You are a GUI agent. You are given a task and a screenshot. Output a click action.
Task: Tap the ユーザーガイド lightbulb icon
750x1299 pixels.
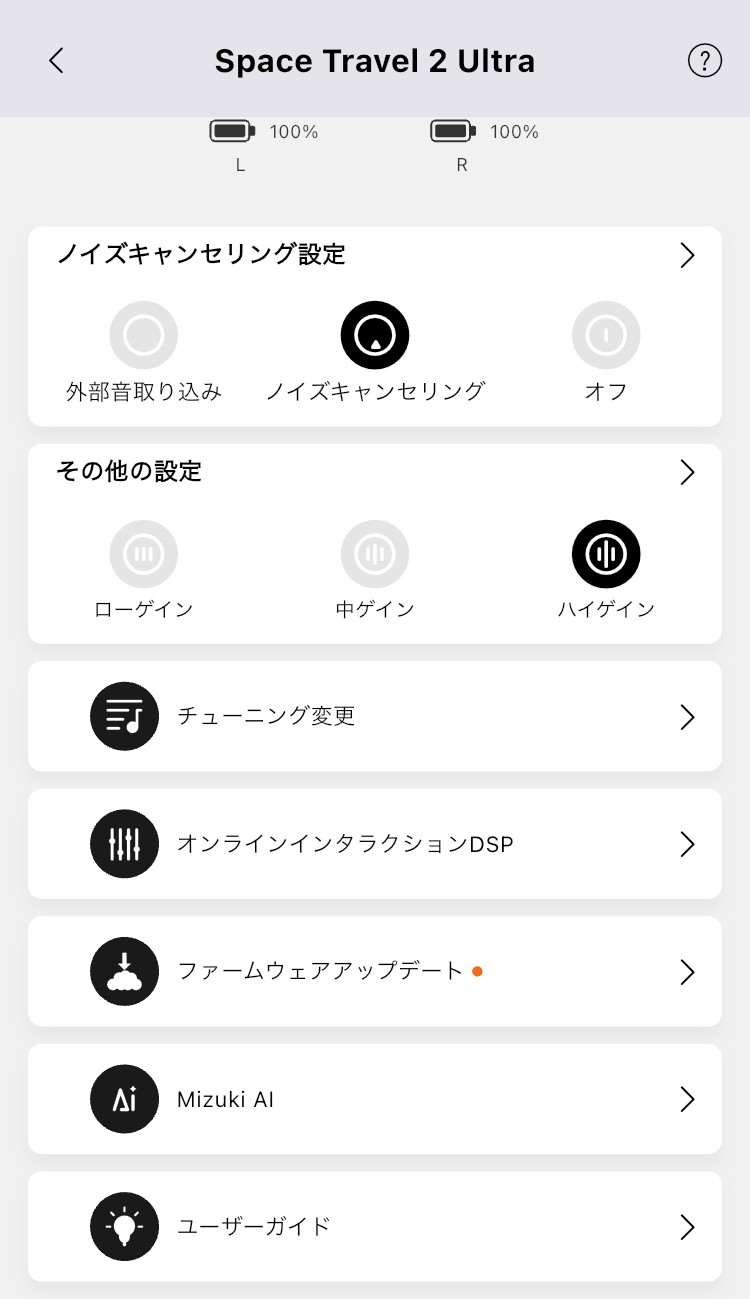click(x=124, y=1227)
